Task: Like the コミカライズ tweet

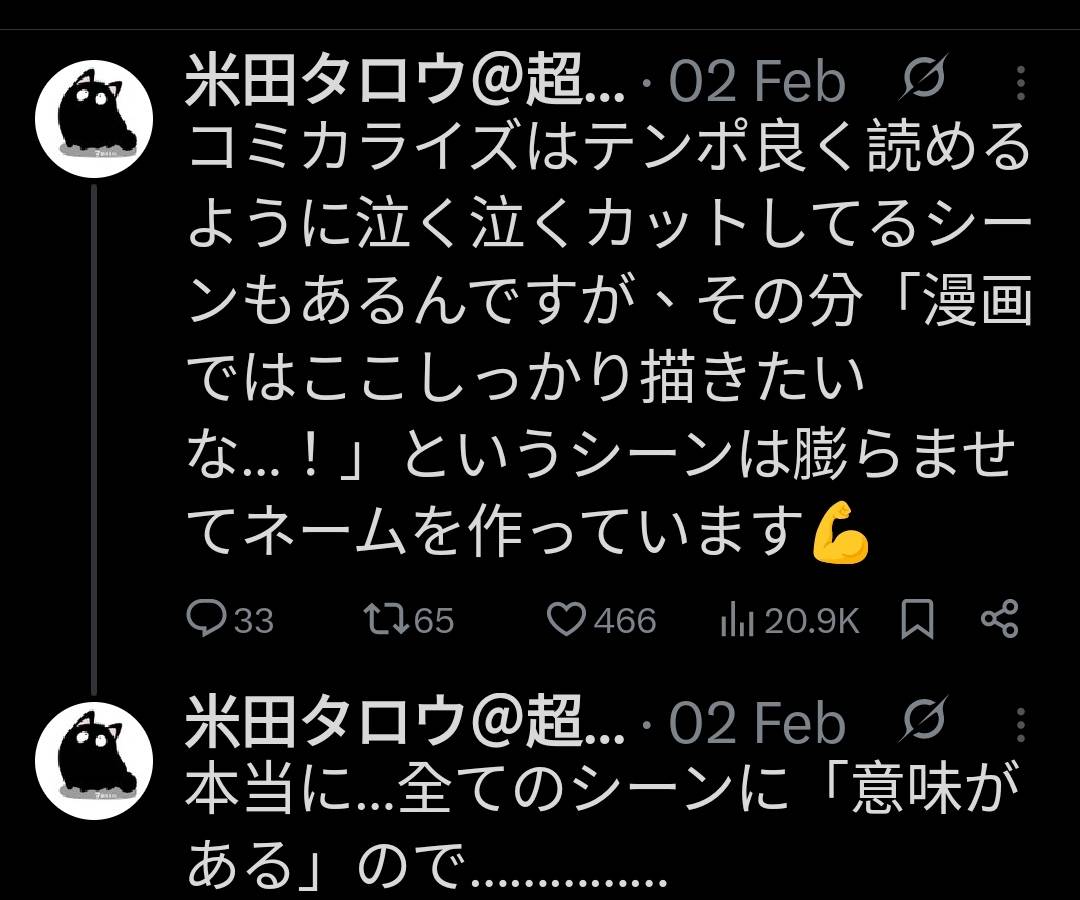Action: click(567, 620)
